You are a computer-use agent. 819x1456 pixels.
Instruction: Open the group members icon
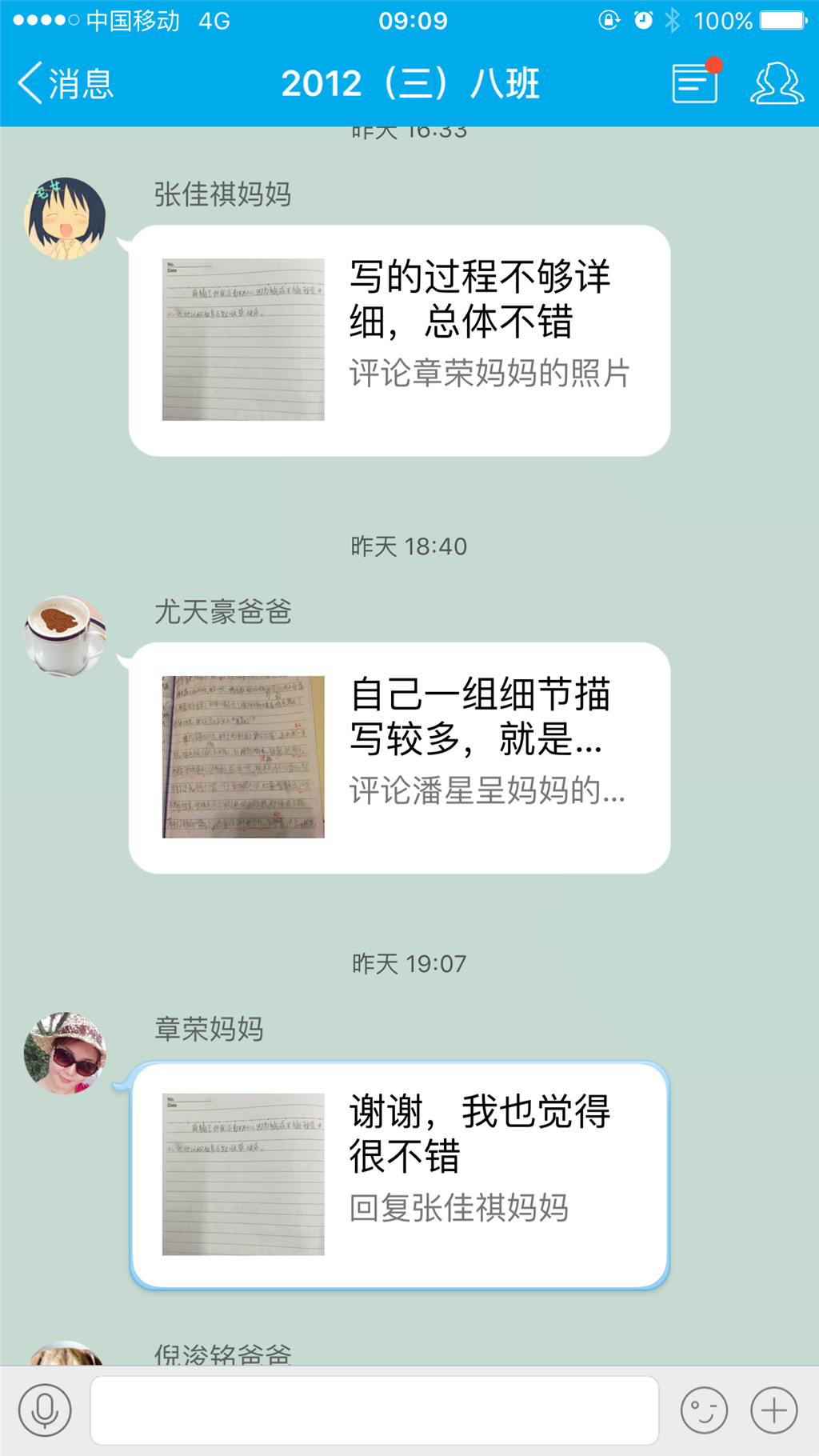[x=776, y=82]
